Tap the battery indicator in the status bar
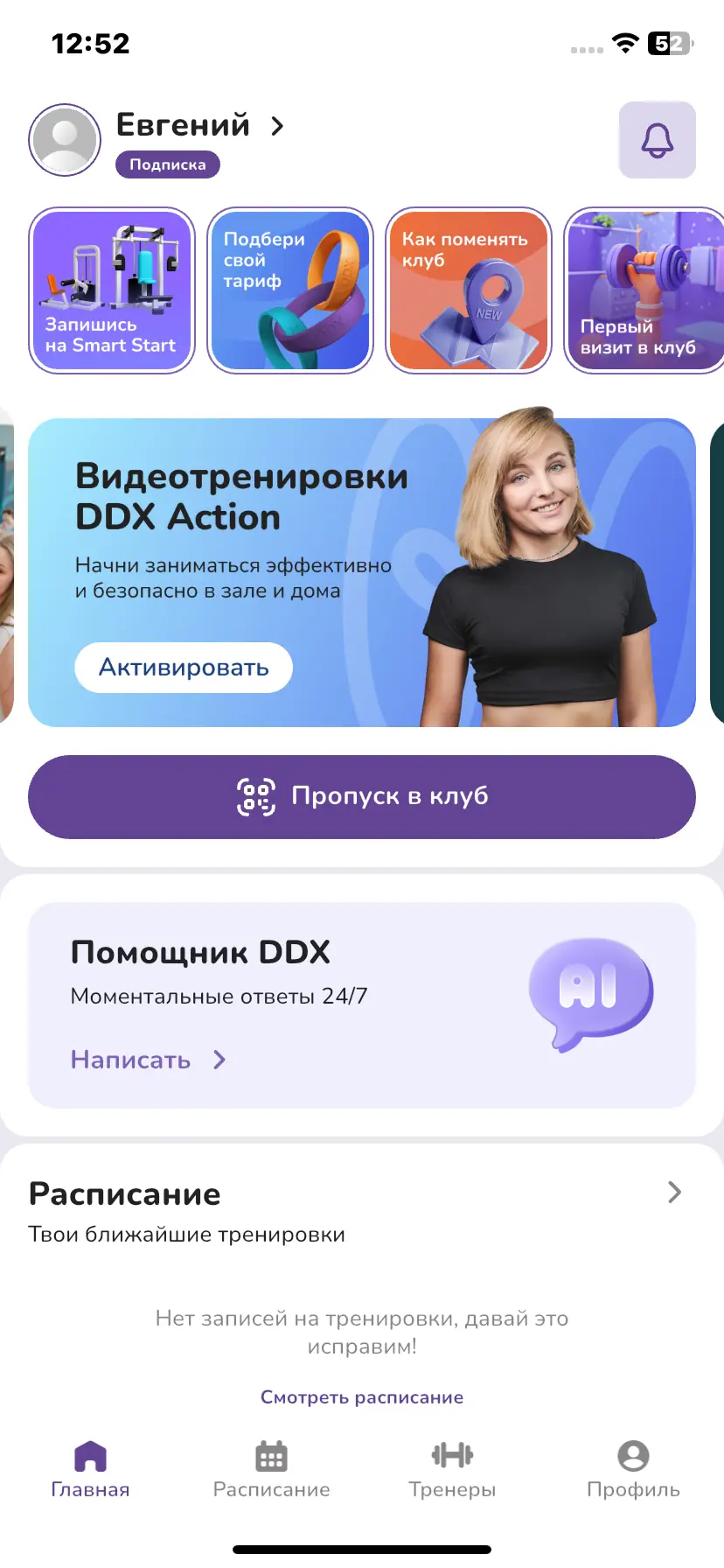This screenshot has width=724, height=1568. 669,44
